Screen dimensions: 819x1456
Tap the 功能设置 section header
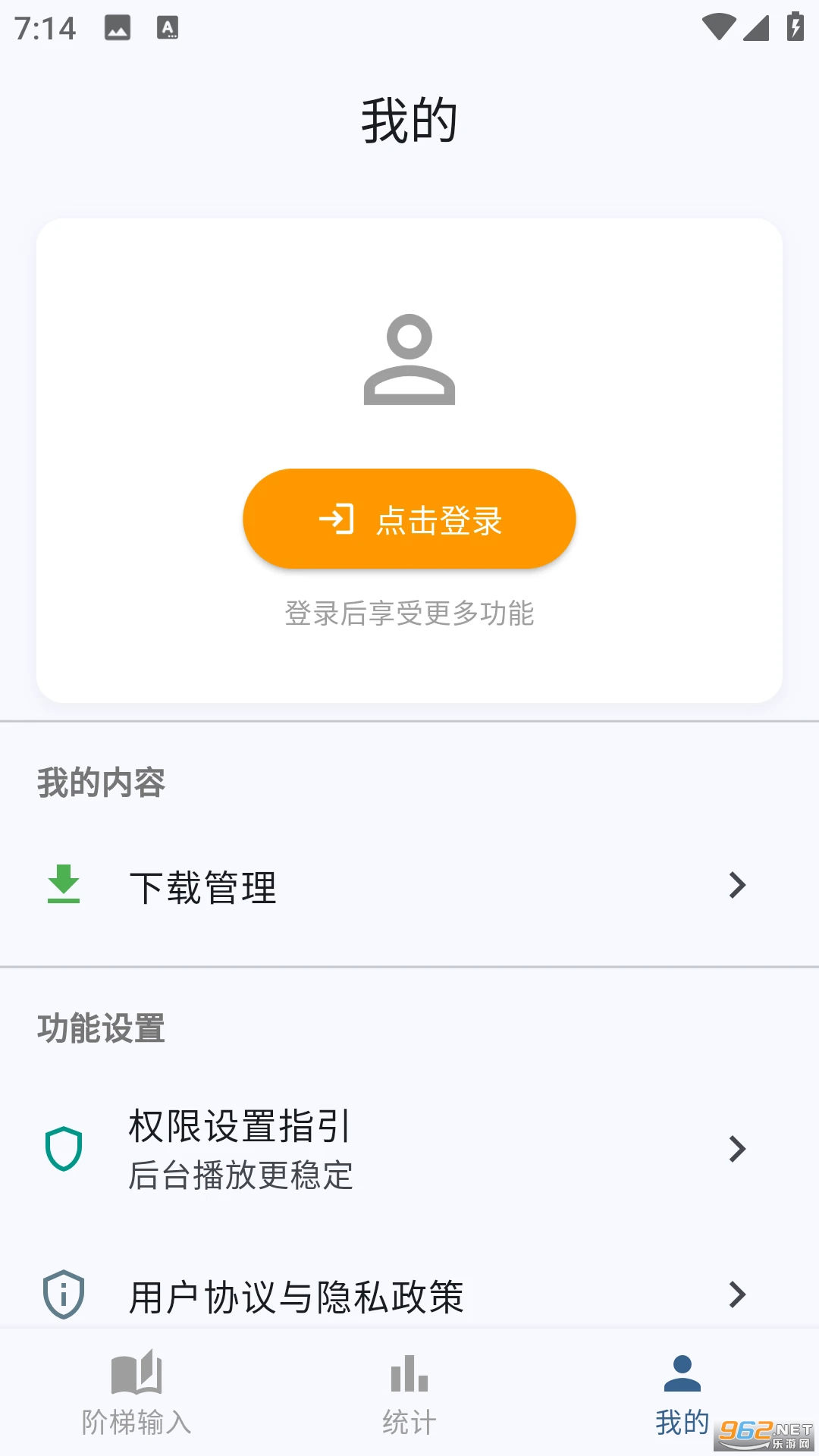97,1028
